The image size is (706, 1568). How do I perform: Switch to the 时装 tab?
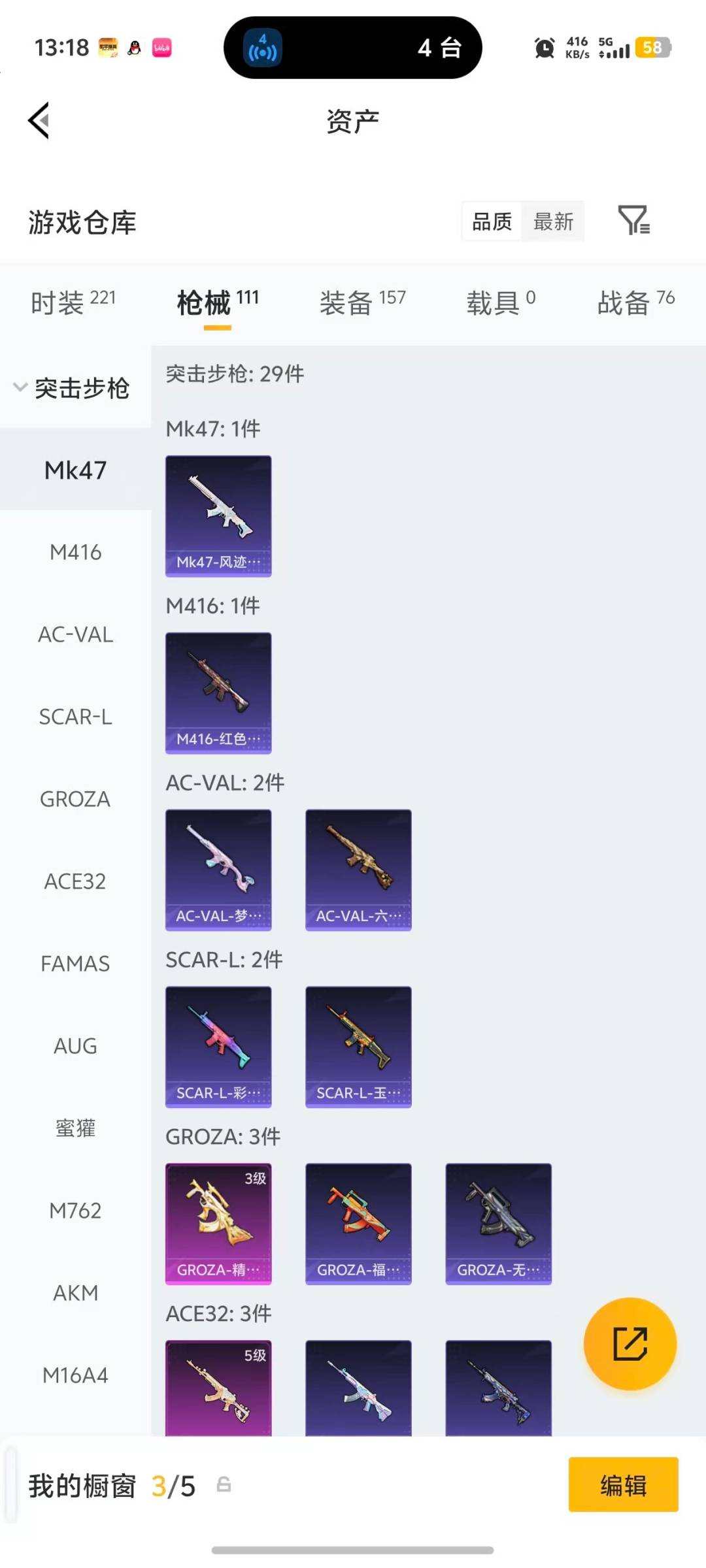pos(73,303)
